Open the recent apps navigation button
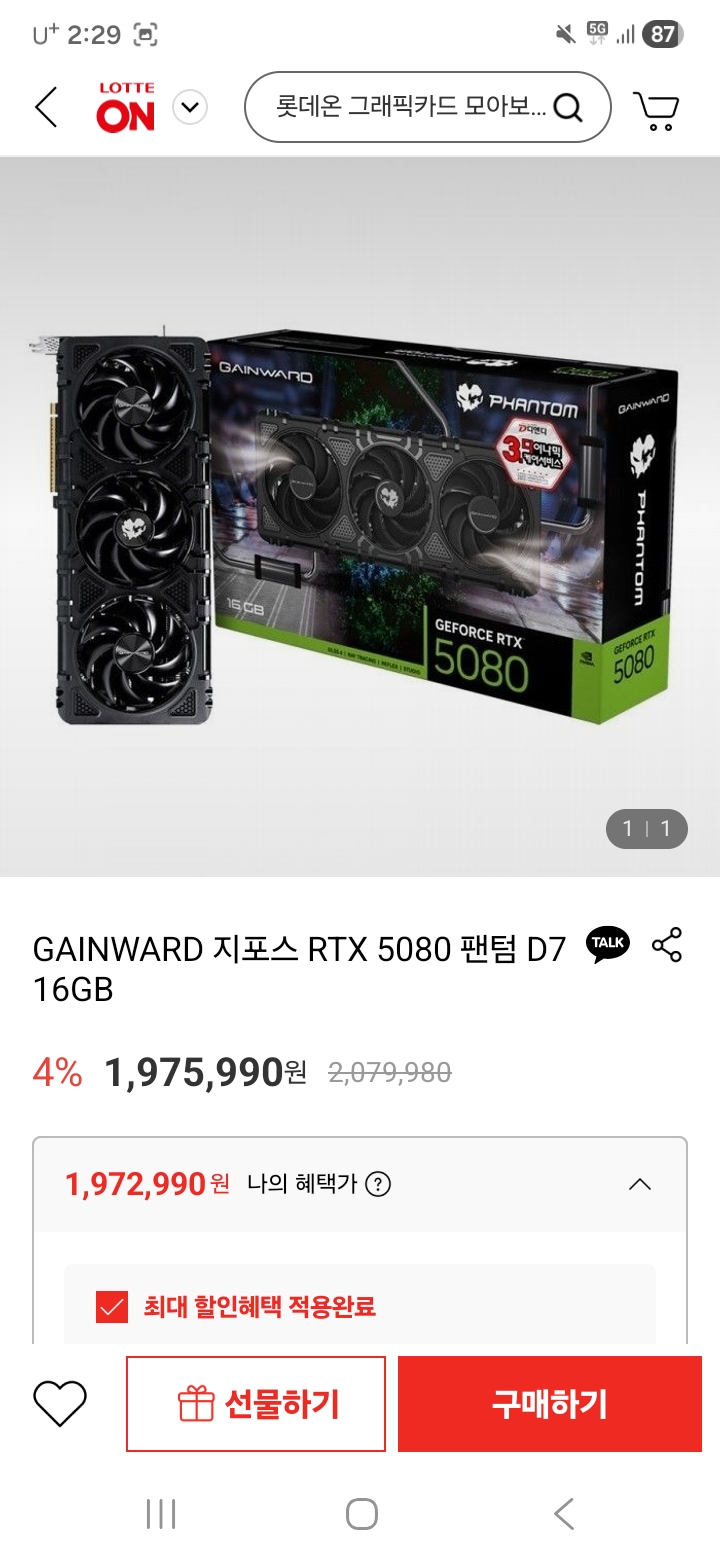The height and width of the screenshot is (1560, 720). pyautogui.click(x=160, y=1514)
